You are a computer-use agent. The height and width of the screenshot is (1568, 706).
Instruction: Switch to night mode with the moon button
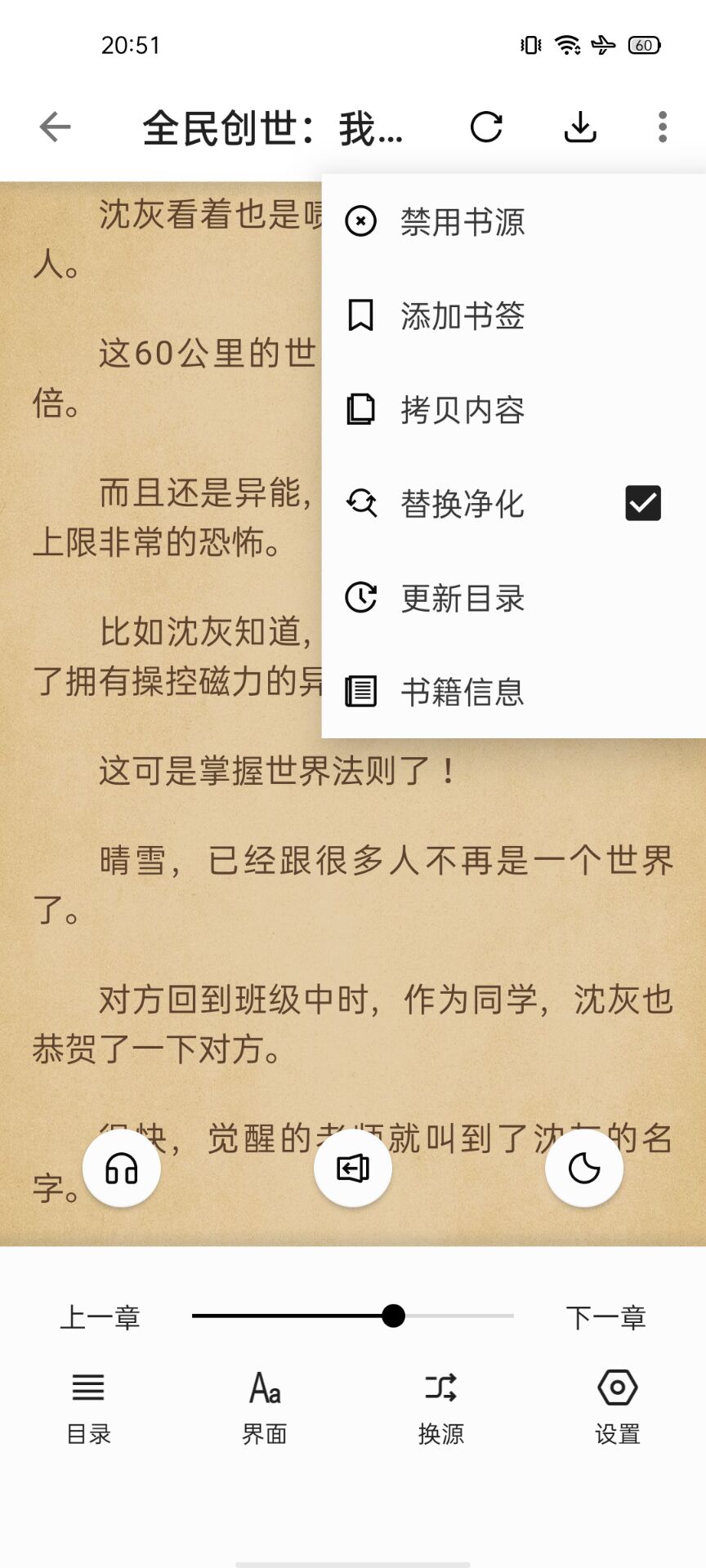point(584,1169)
